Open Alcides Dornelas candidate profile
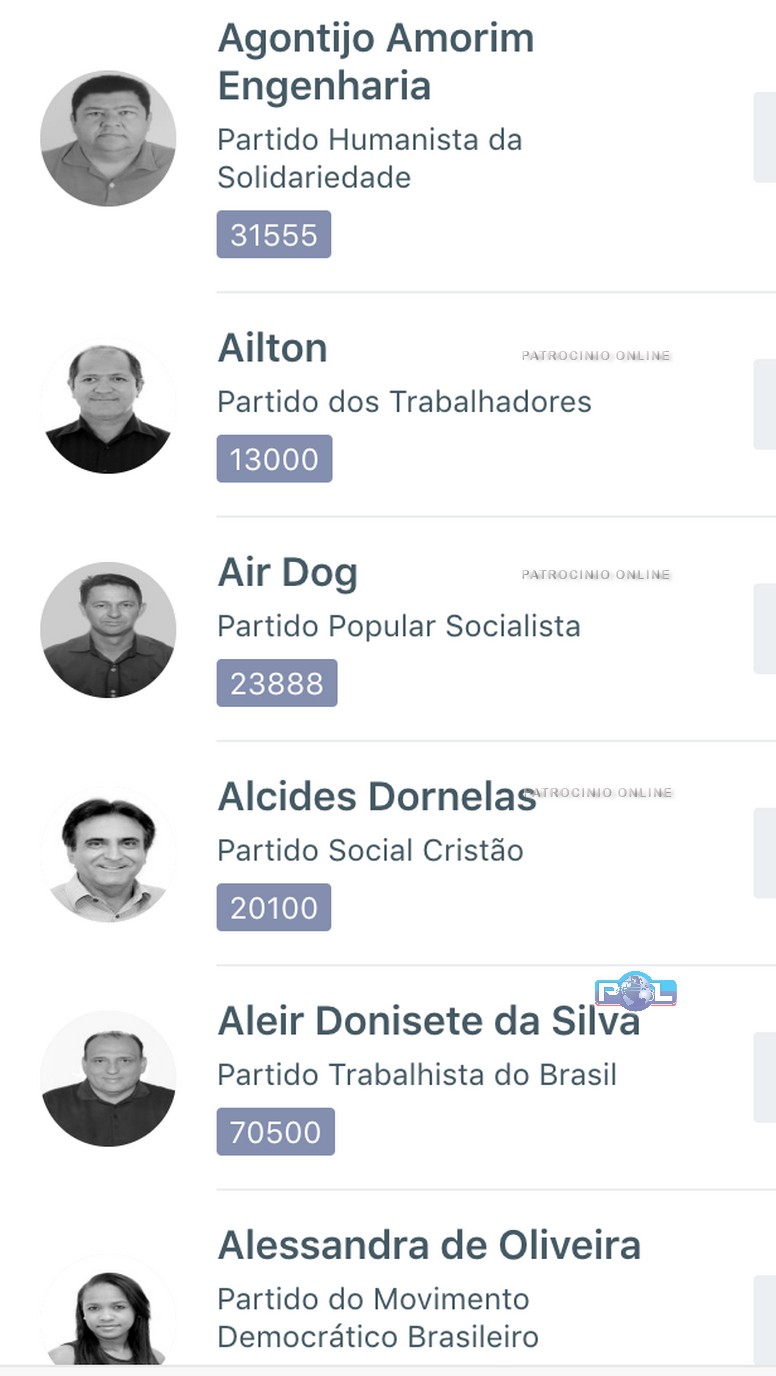The width and height of the screenshot is (776, 1376). tap(377, 797)
